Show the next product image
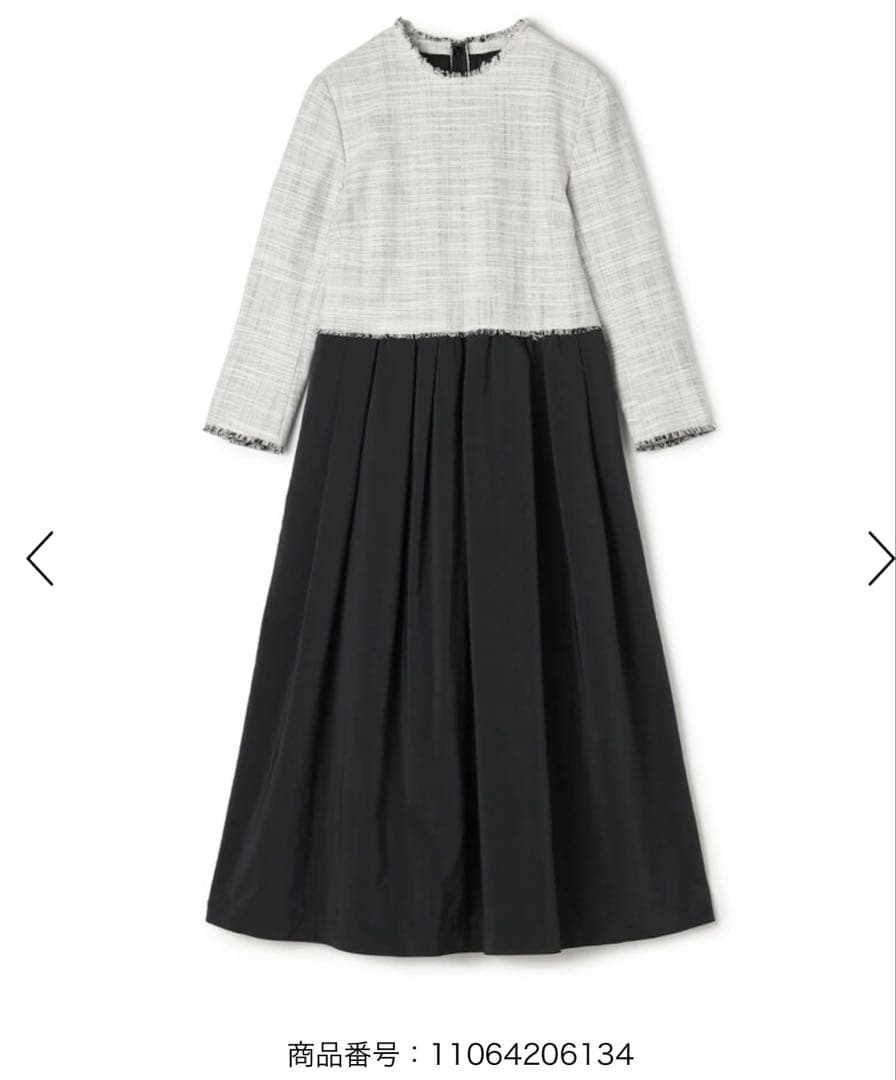896x1080 pixels. click(879, 557)
